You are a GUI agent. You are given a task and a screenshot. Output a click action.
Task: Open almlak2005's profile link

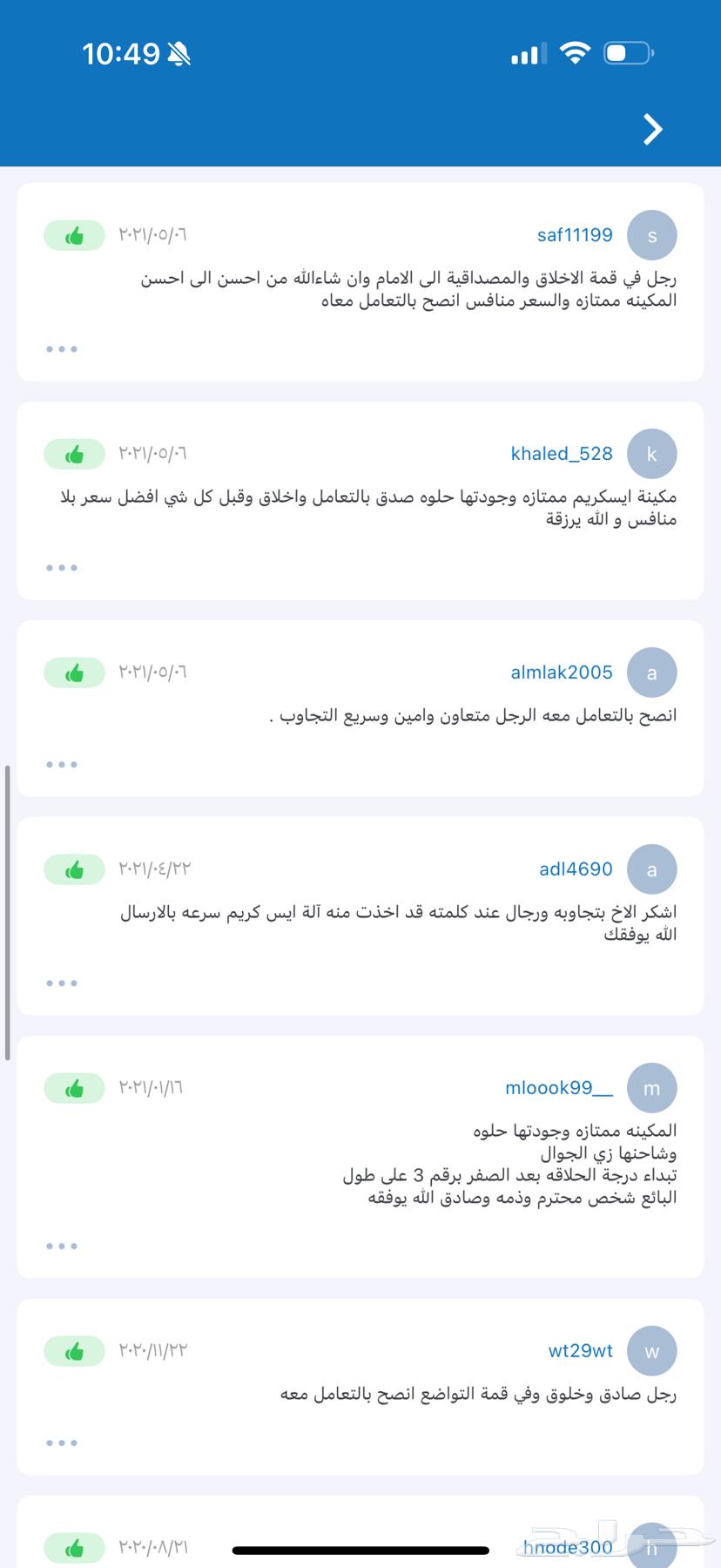(562, 672)
